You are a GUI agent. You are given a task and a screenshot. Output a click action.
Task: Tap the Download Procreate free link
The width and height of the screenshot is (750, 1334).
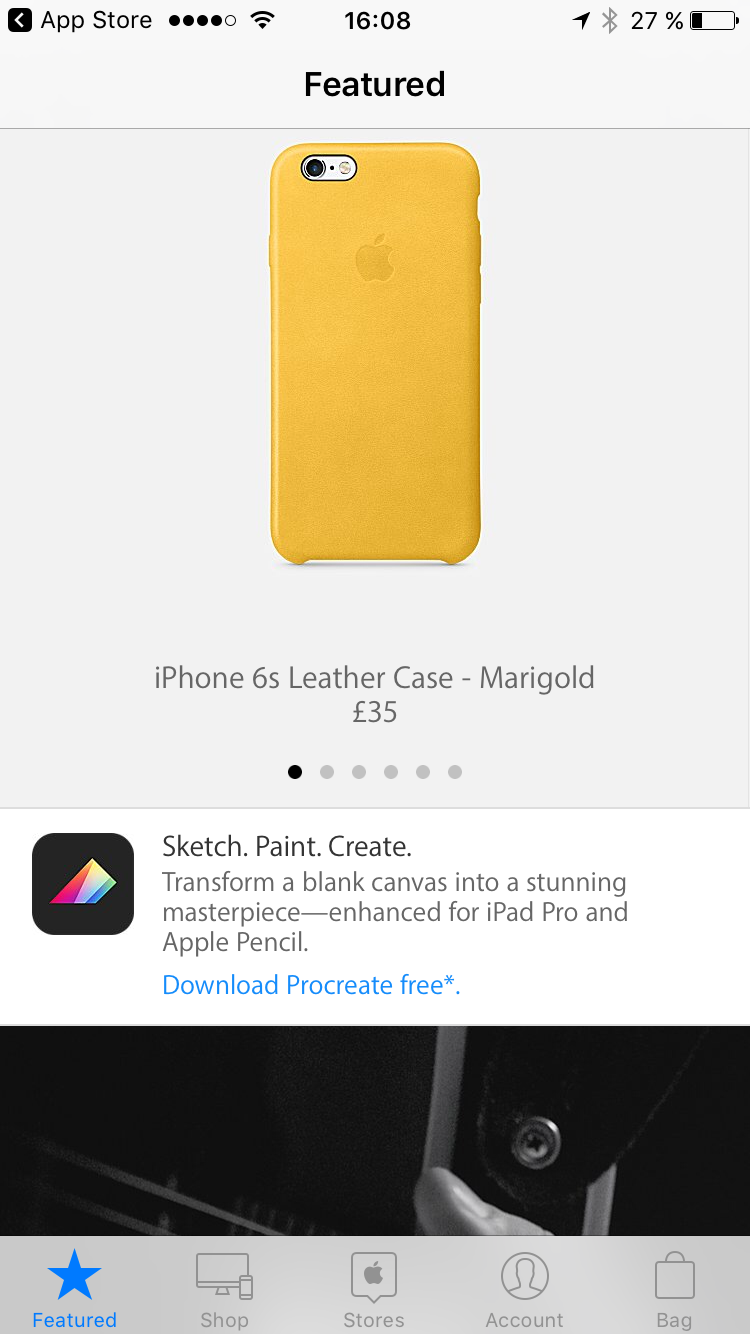coord(311,985)
